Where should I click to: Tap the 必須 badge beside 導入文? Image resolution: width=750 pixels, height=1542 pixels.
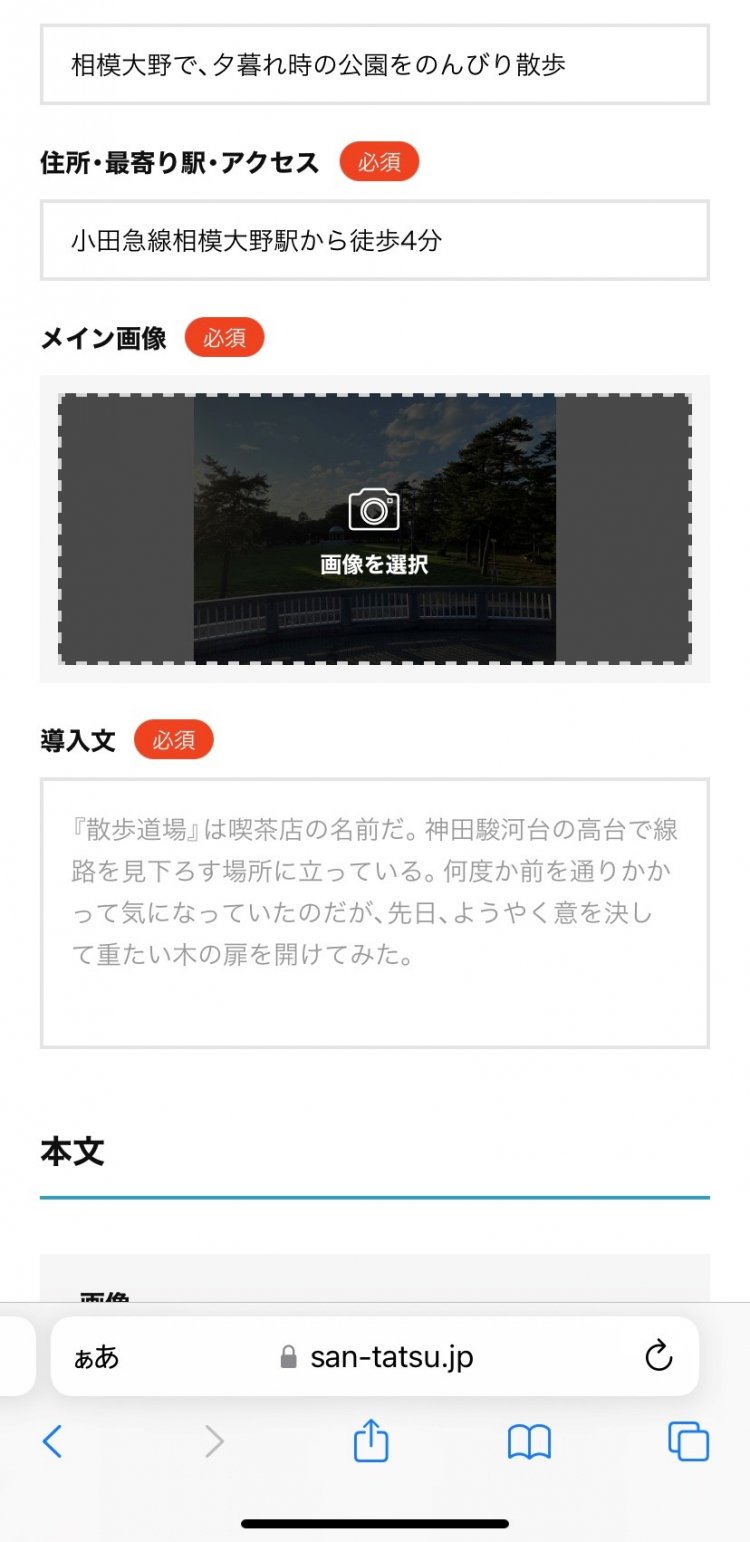[x=174, y=740]
